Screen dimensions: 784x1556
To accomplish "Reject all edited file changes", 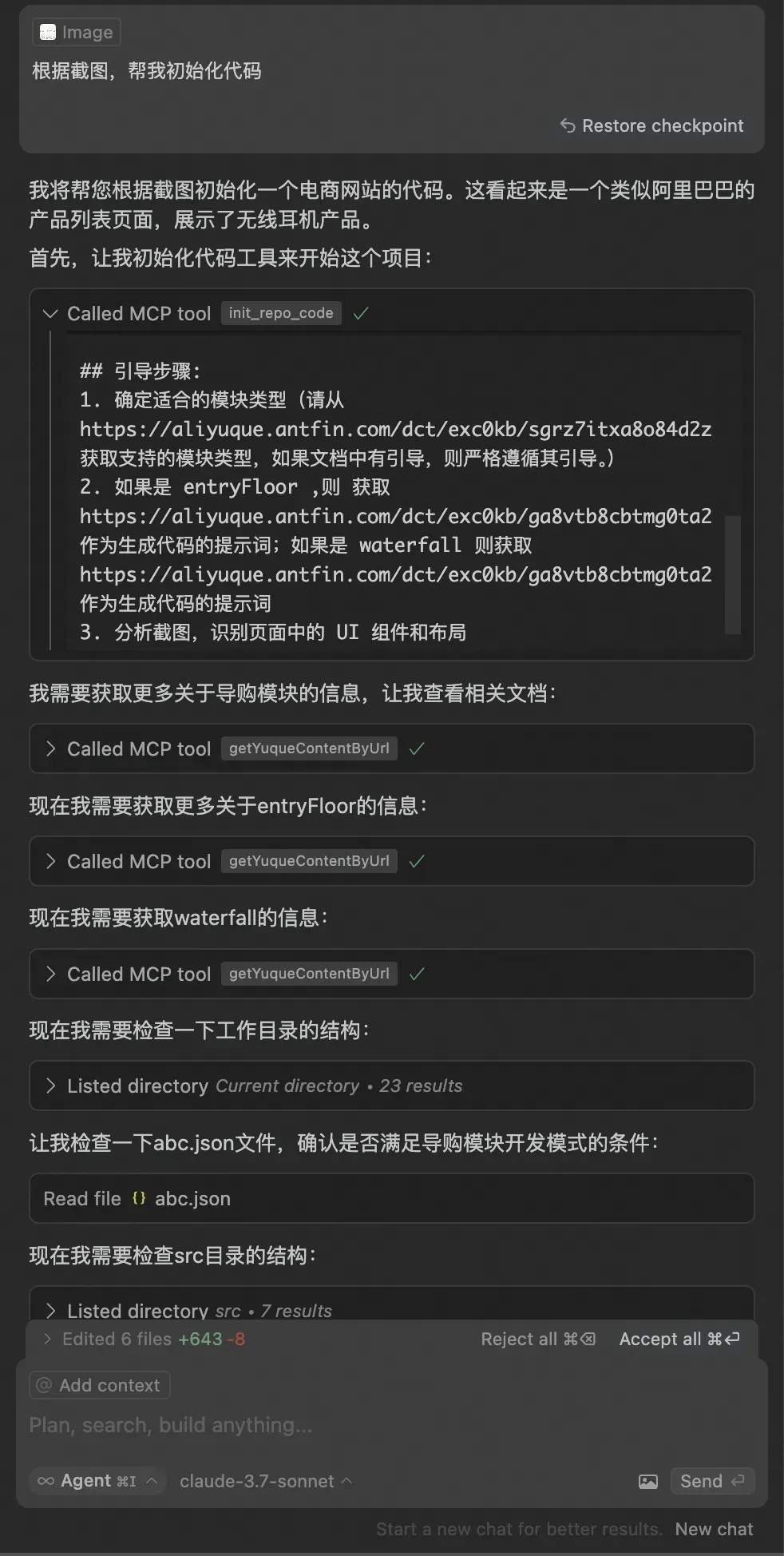I will coord(537,1339).
